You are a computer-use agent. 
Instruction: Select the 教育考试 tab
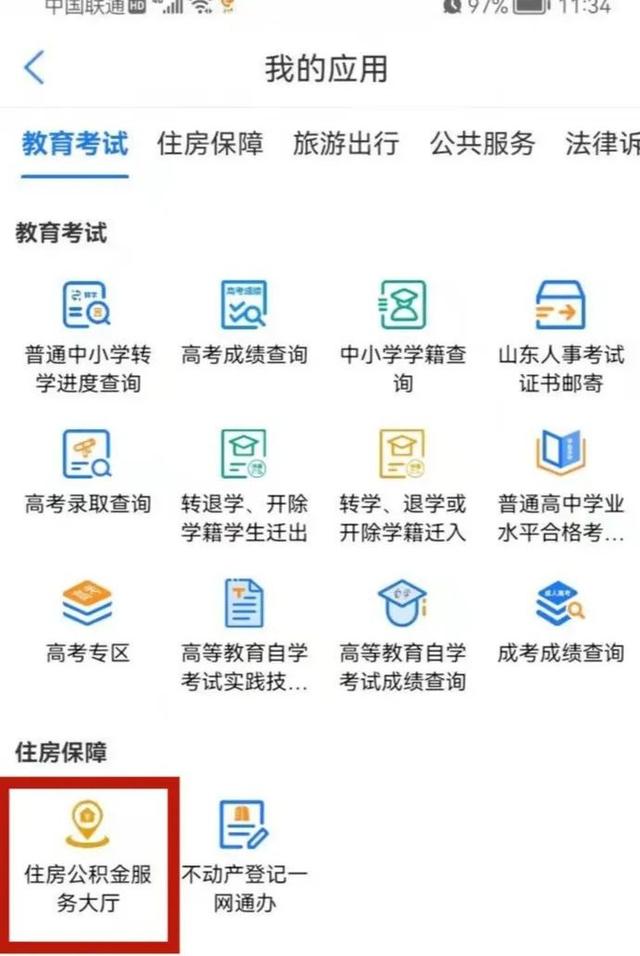point(75,144)
